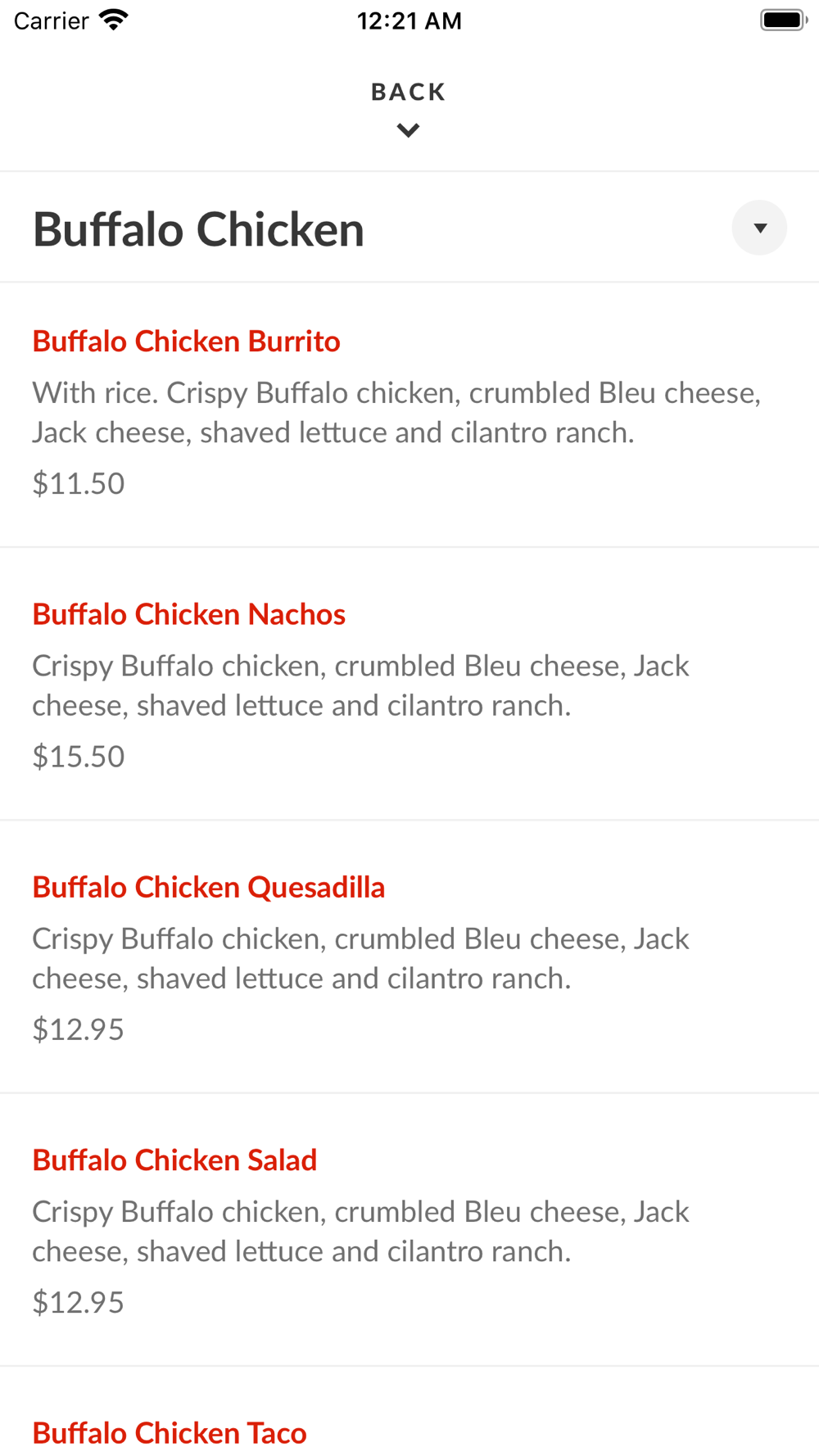
Task: Select Buffalo Chicken Nachos
Action: coord(409,684)
